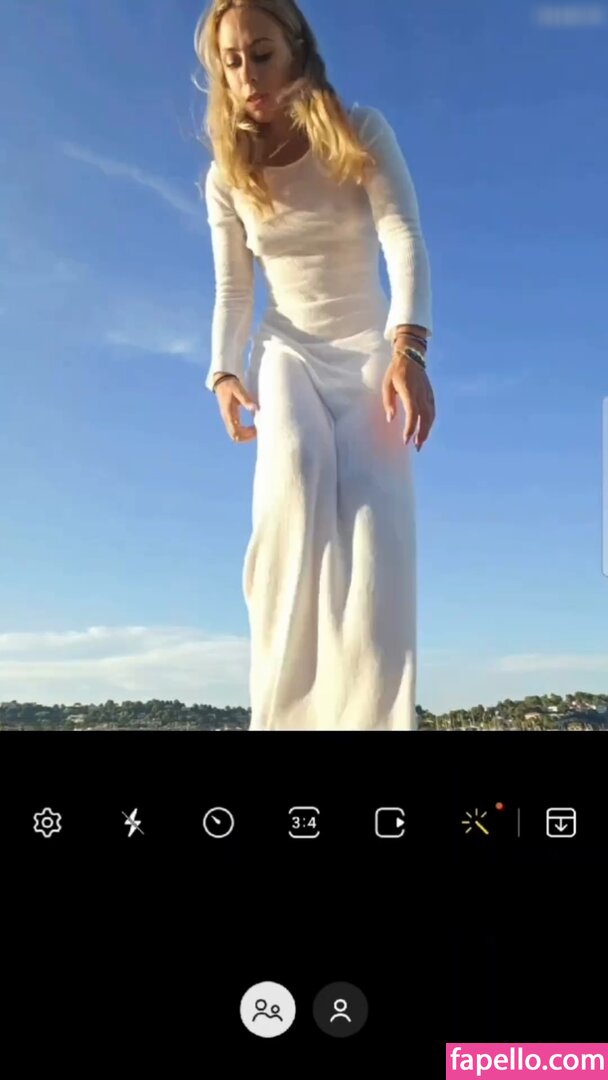Screen dimensions: 608x1080
Task: Open the filters and effects wand
Action: pos(475,823)
